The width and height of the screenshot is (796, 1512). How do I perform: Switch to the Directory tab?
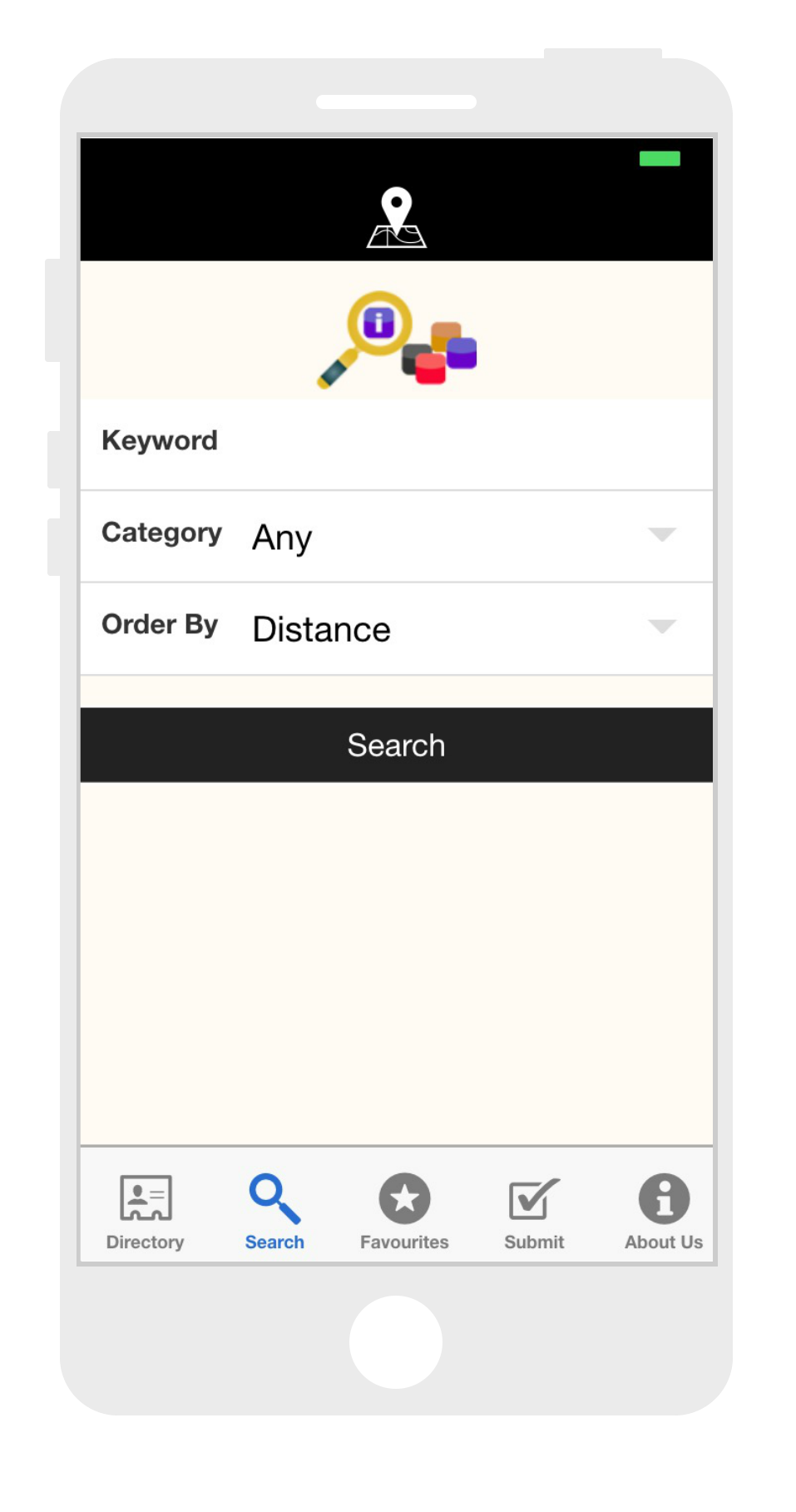tap(146, 1211)
